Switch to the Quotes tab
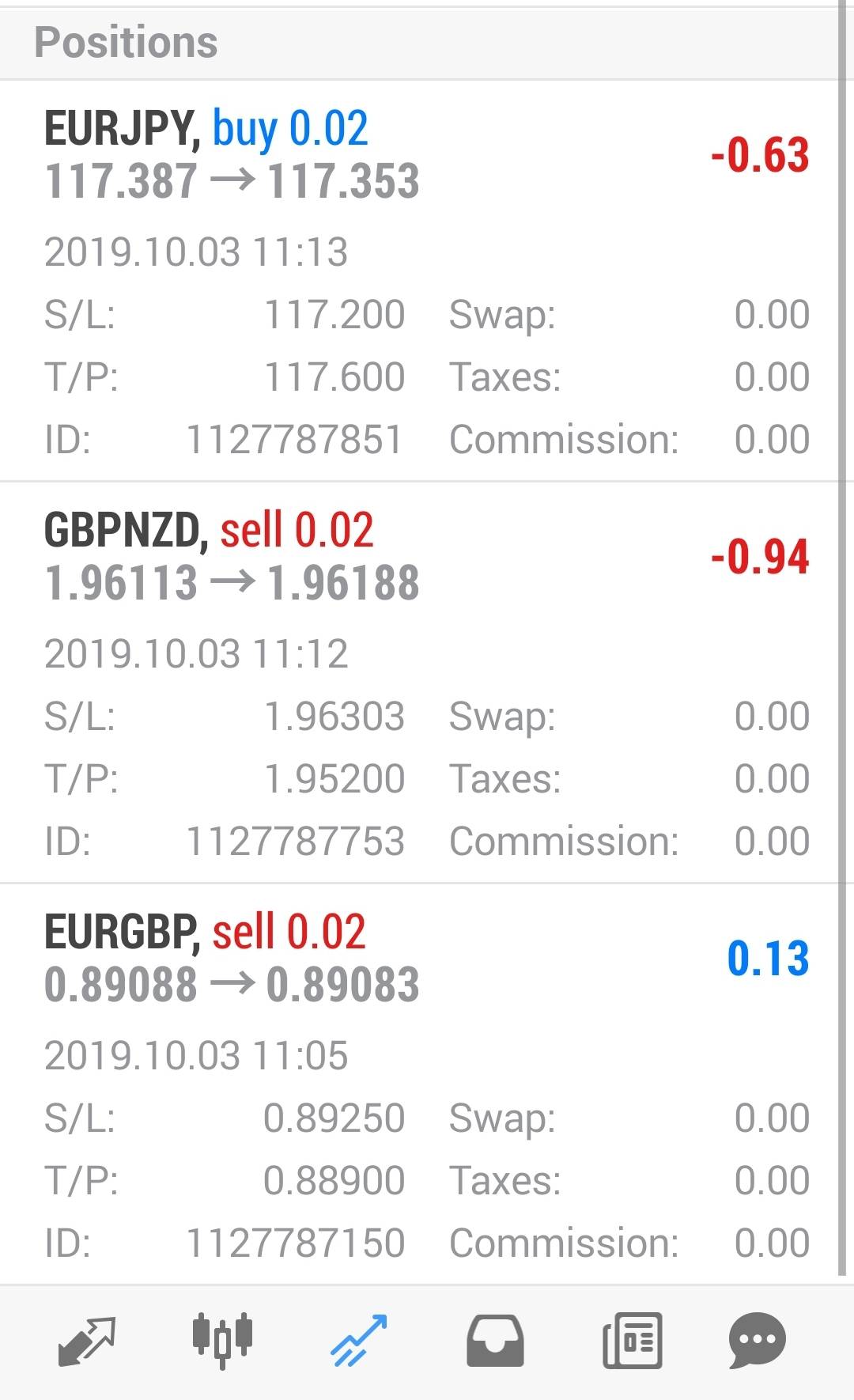 coord(87,1341)
